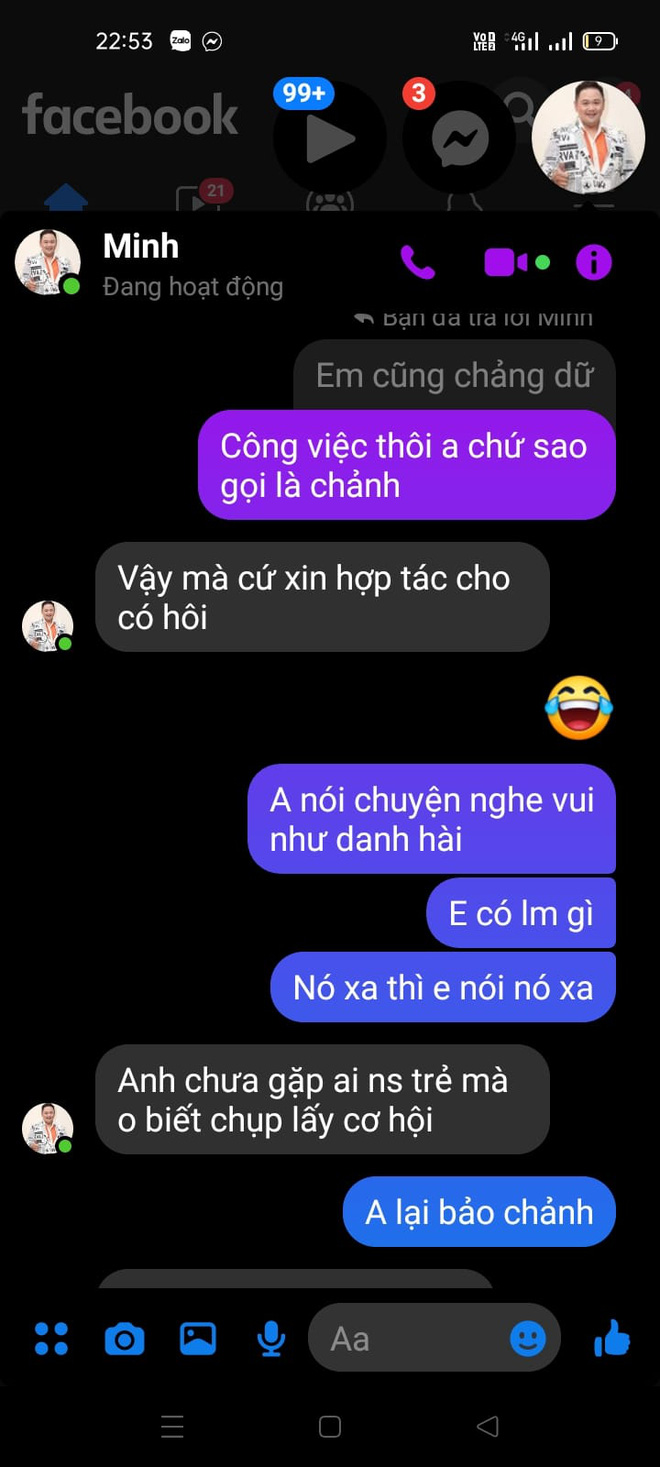Start a voice call with Minh
Image resolution: width=660 pixels, height=1467 pixels.
(417, 262)
